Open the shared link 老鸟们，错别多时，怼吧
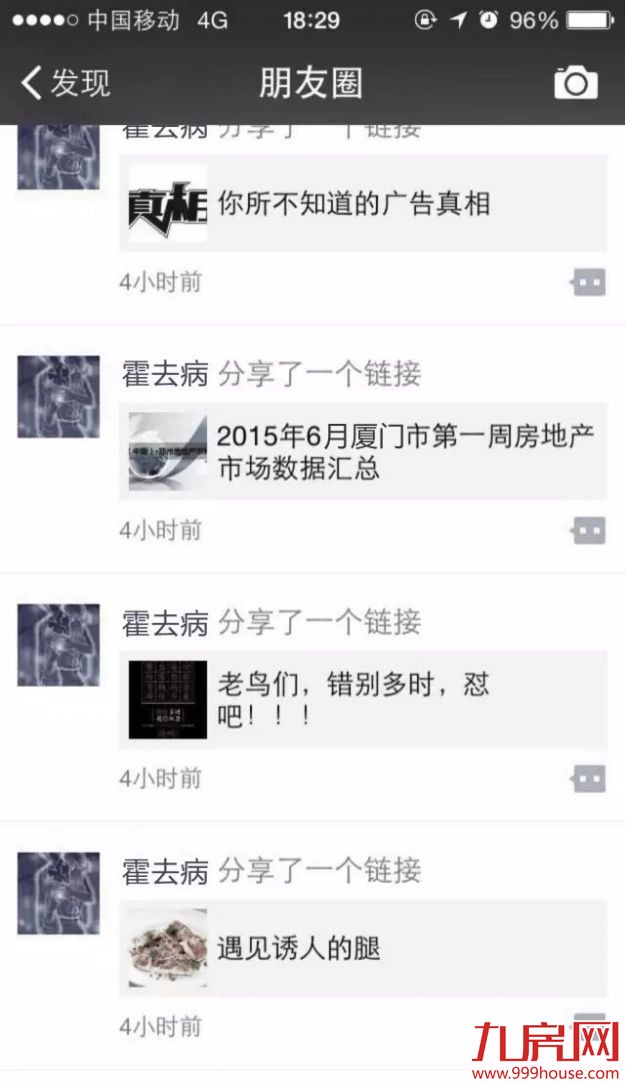This screenshot has width=625, height=1085. tap(362, 700)
